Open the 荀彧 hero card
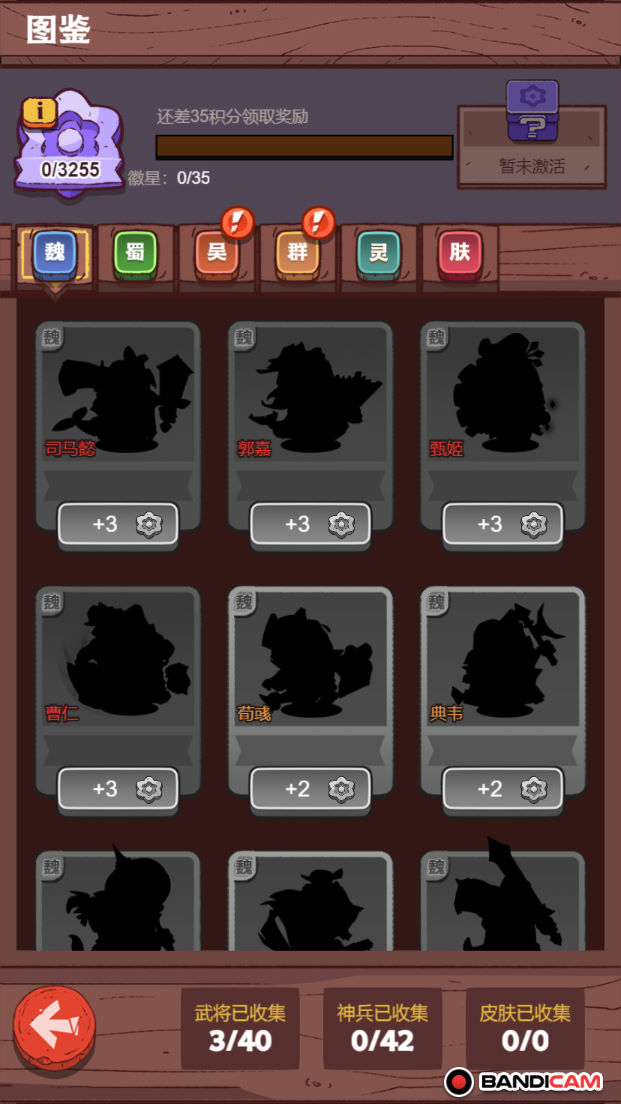This screenshot has width=621, height=1104. (310, 665)
